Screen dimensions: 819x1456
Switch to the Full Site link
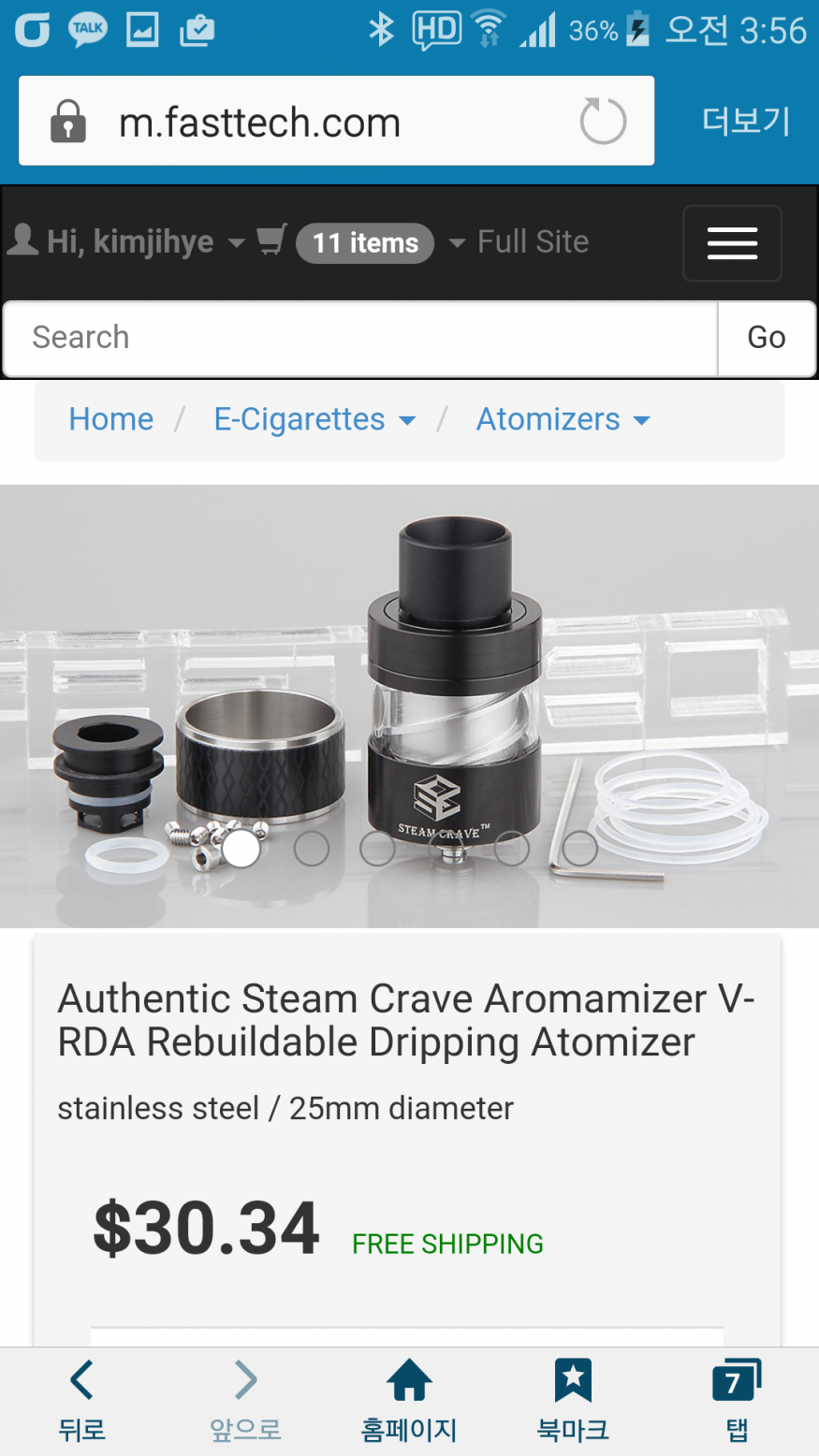pyautogui.click(x=533, y=242)
